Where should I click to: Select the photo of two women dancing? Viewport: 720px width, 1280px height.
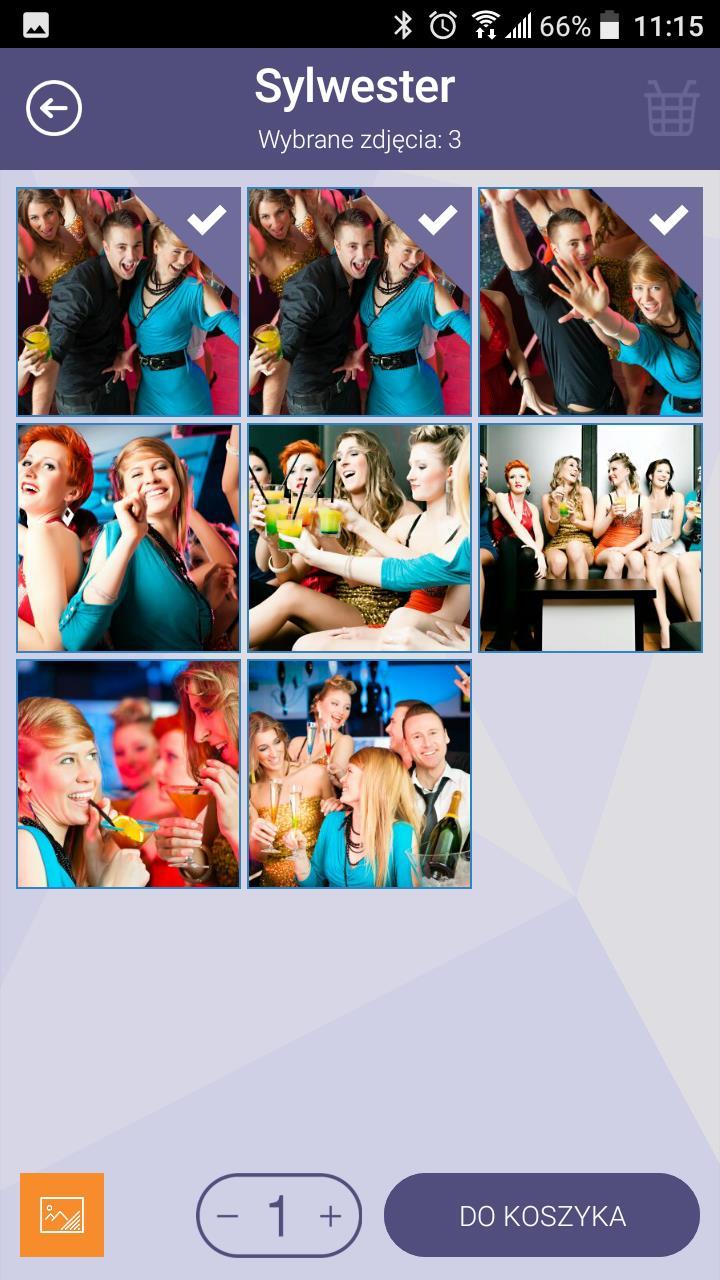(128, 538)
